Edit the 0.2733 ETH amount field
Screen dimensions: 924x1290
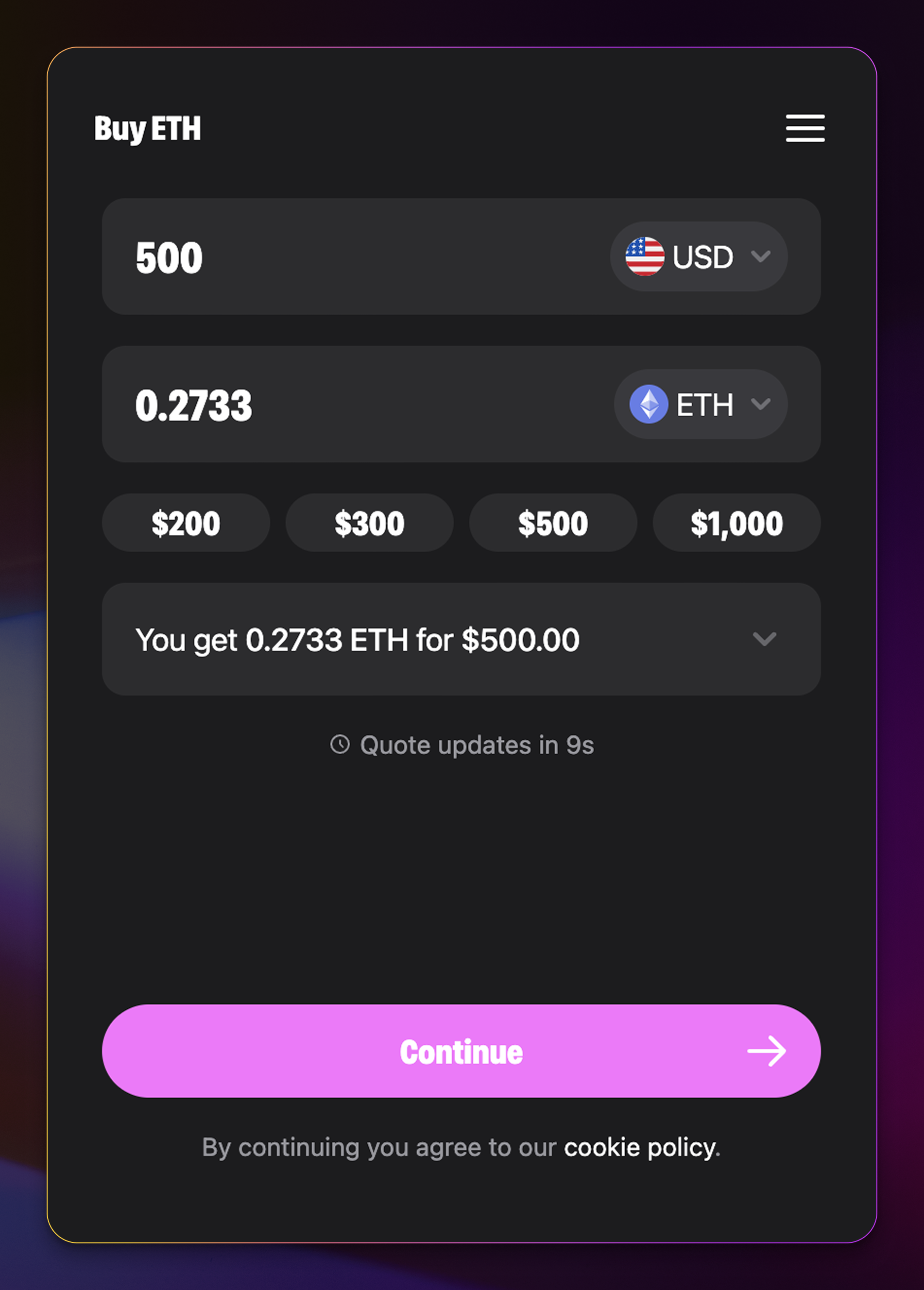click(x=342, y=405)
